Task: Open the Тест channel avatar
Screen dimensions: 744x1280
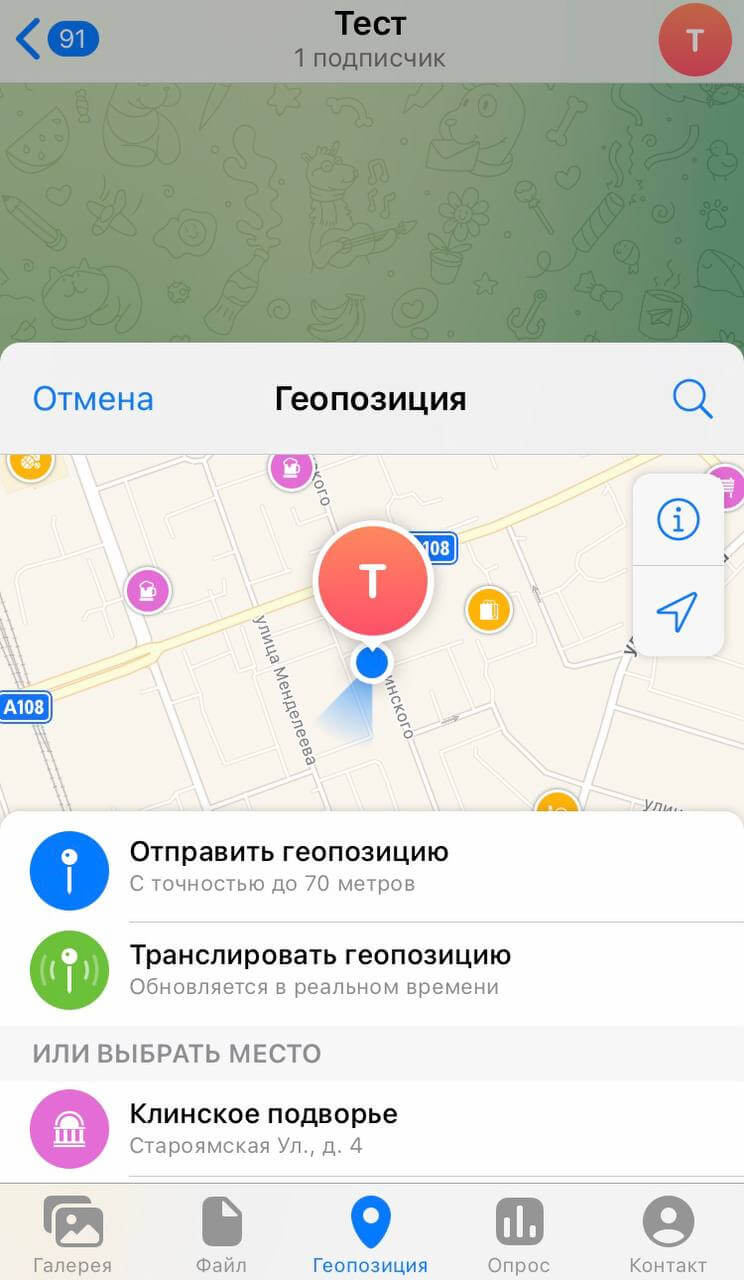Action: pos(695,40)
